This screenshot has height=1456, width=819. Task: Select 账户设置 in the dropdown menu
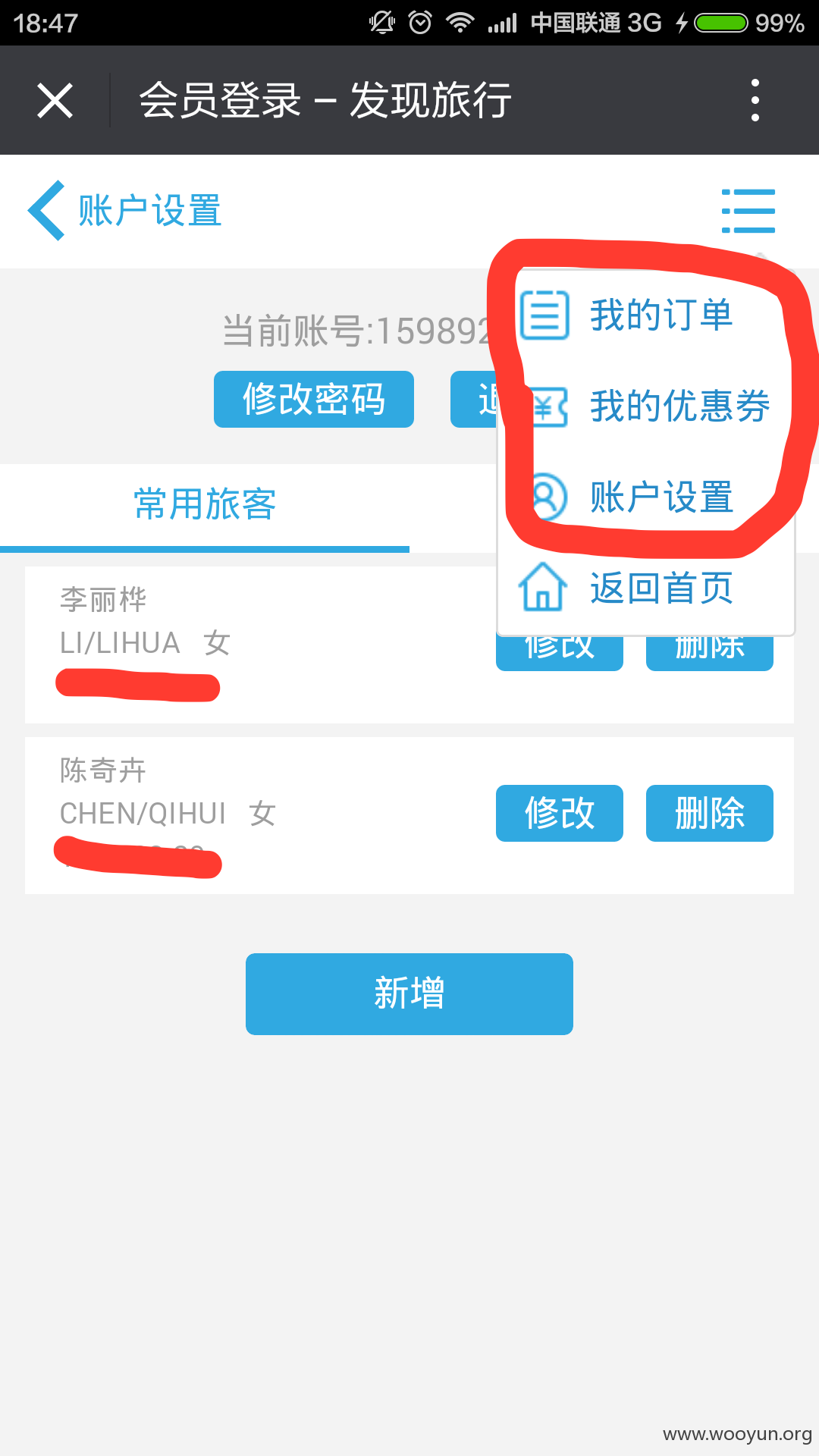coord(646,497)
